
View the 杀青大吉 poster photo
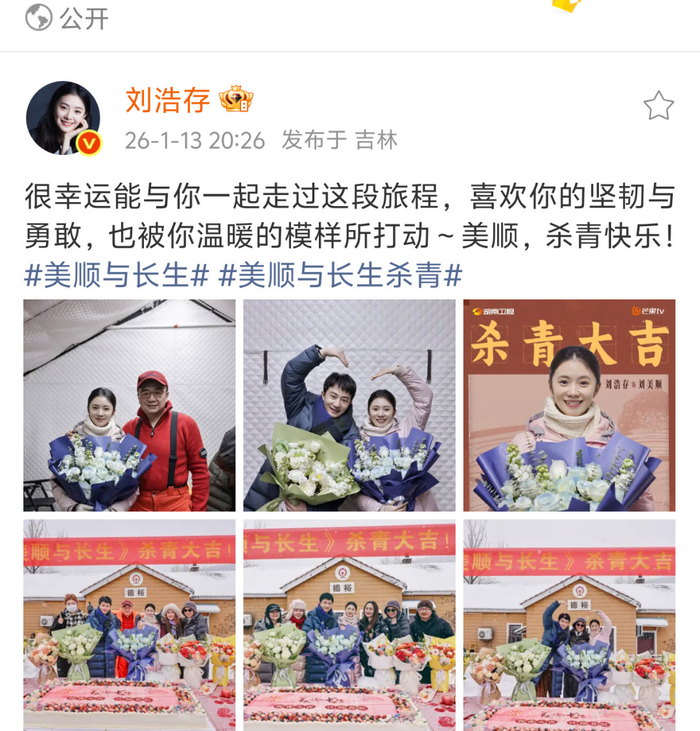coord(568,405)
